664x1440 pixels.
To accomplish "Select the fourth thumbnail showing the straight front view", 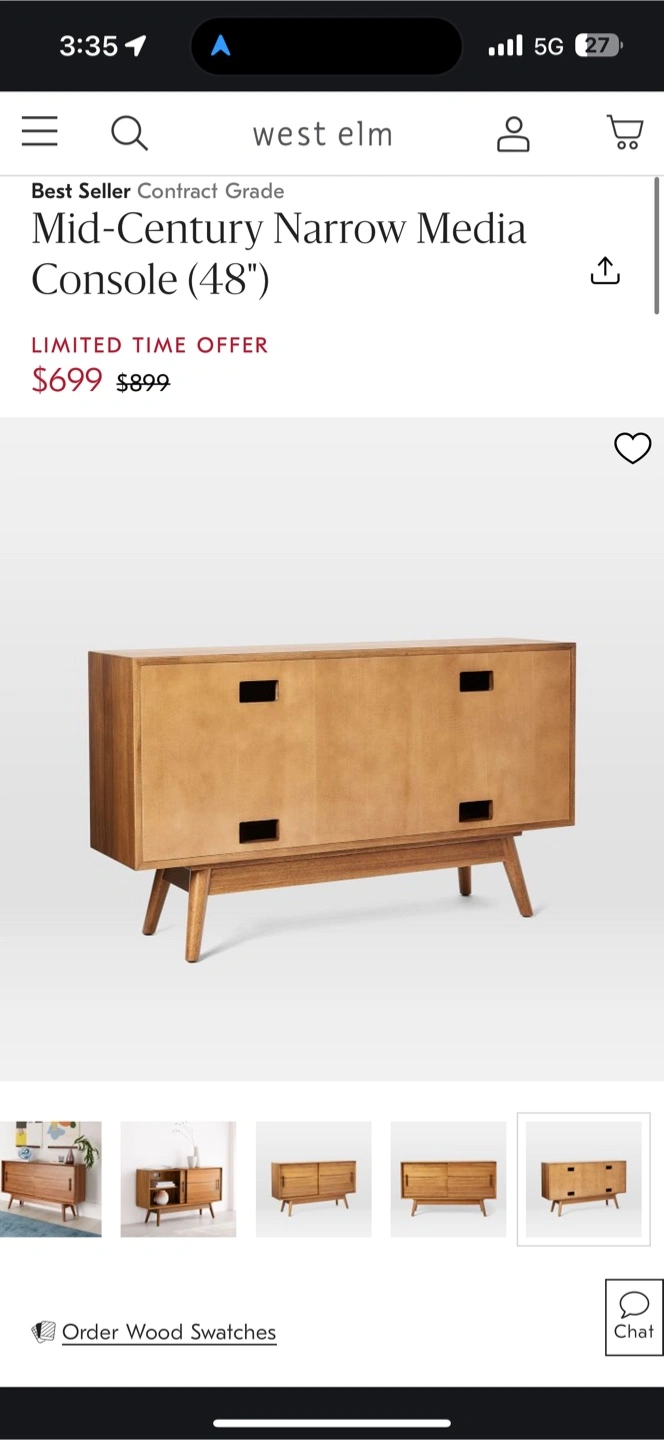I will tap(448, 1179).
